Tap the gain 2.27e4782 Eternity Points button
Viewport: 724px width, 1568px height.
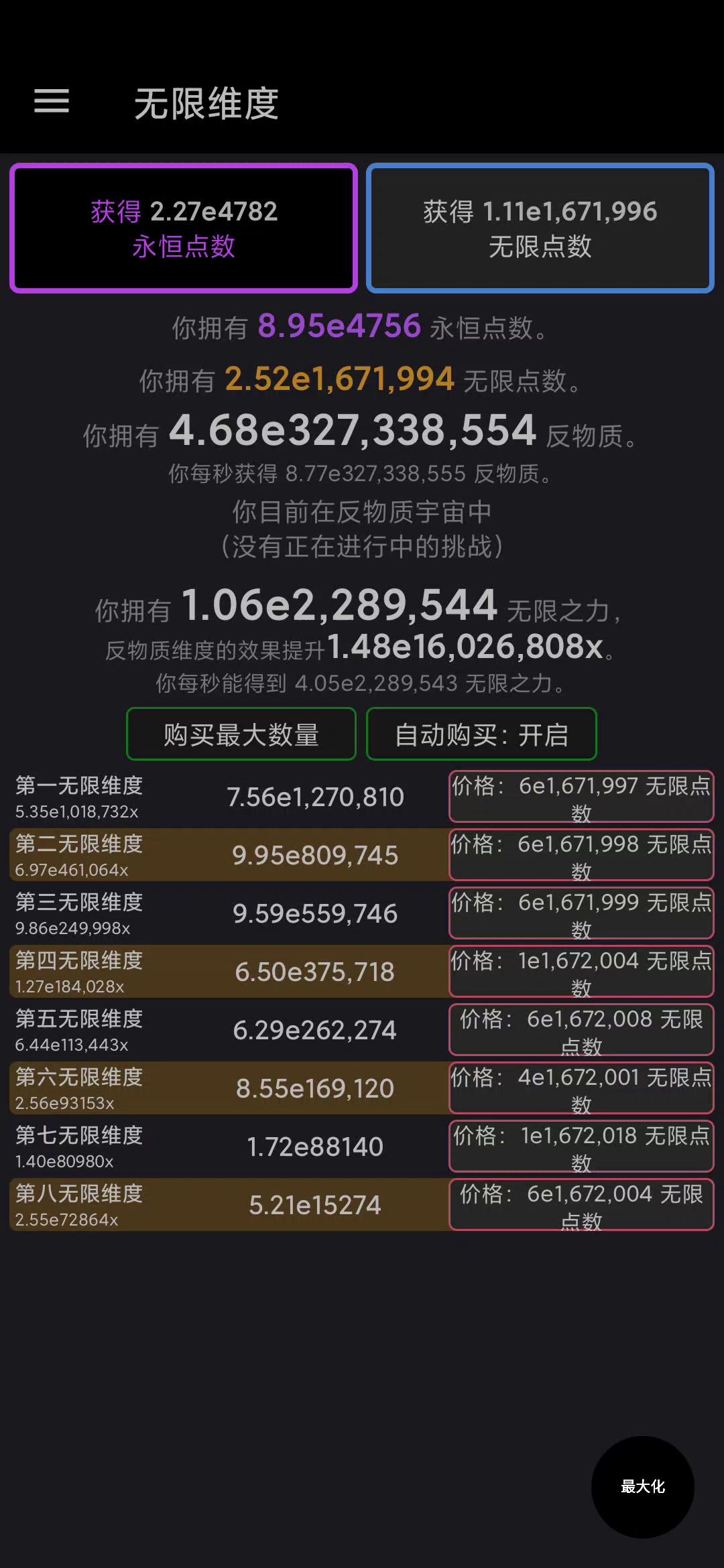coord(184,228)
